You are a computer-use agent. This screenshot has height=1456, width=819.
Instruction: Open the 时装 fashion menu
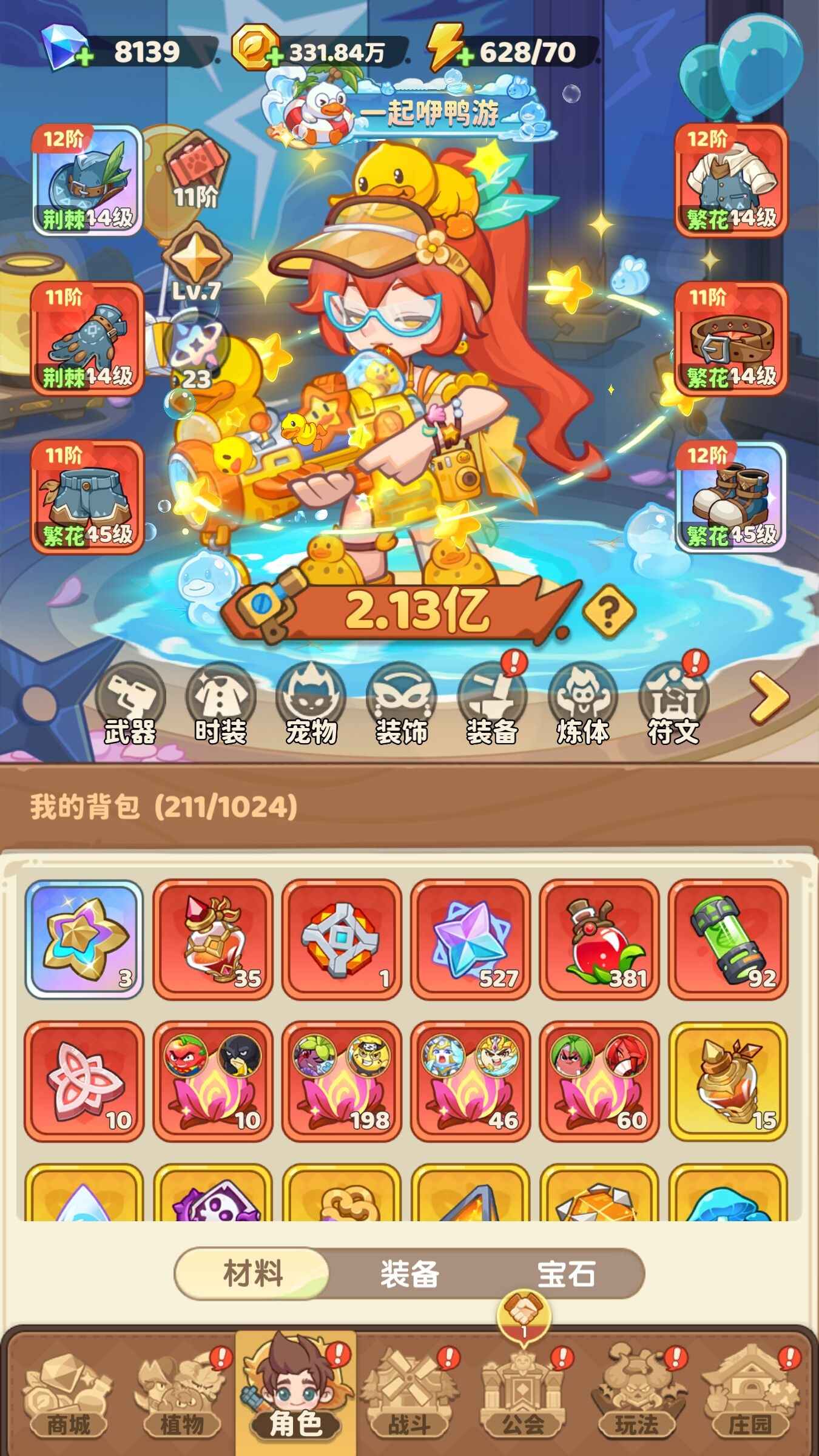coord(220,704)
